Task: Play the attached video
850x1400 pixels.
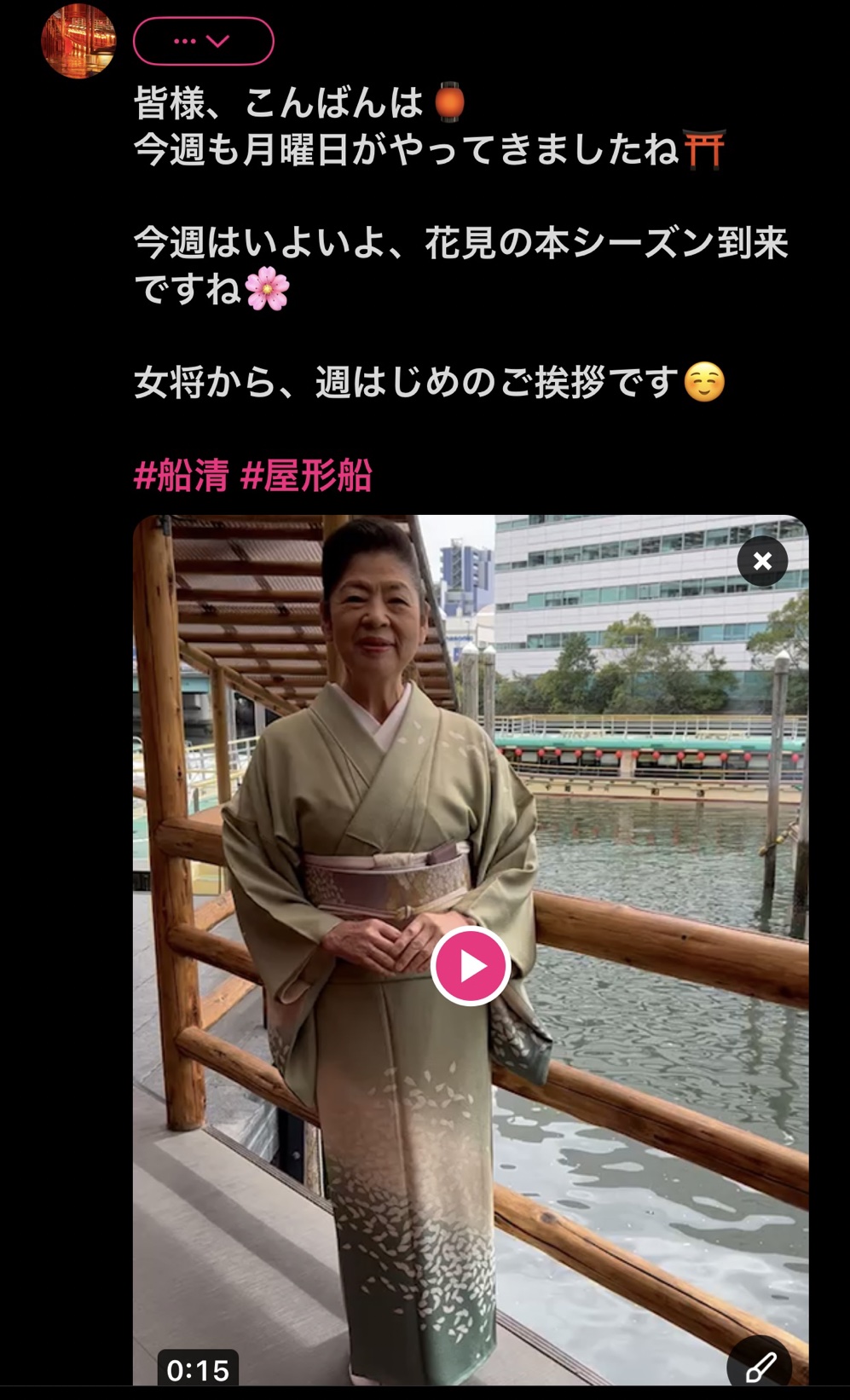Action: [471, 966]
